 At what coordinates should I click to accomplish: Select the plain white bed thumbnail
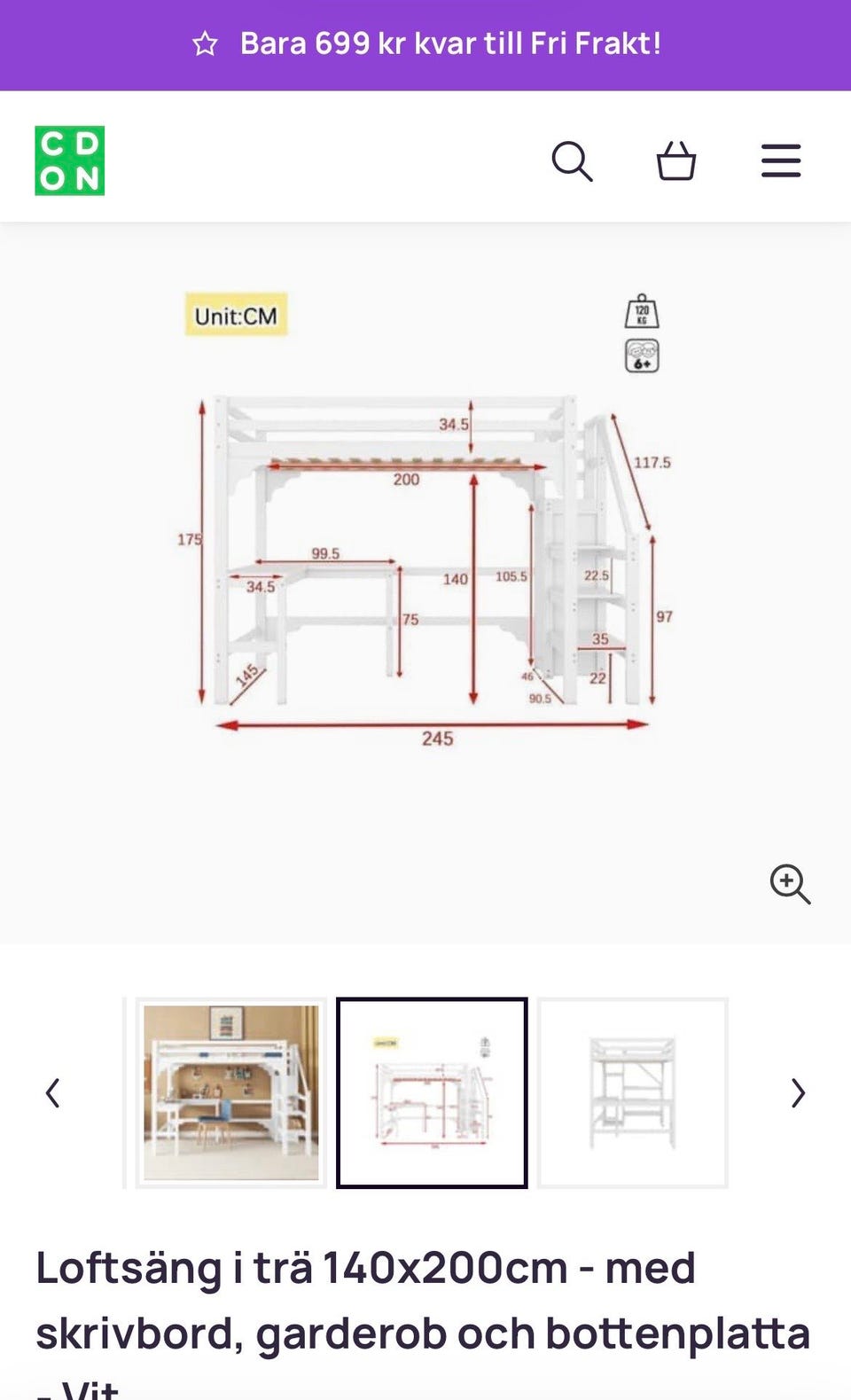point(633,1092)
